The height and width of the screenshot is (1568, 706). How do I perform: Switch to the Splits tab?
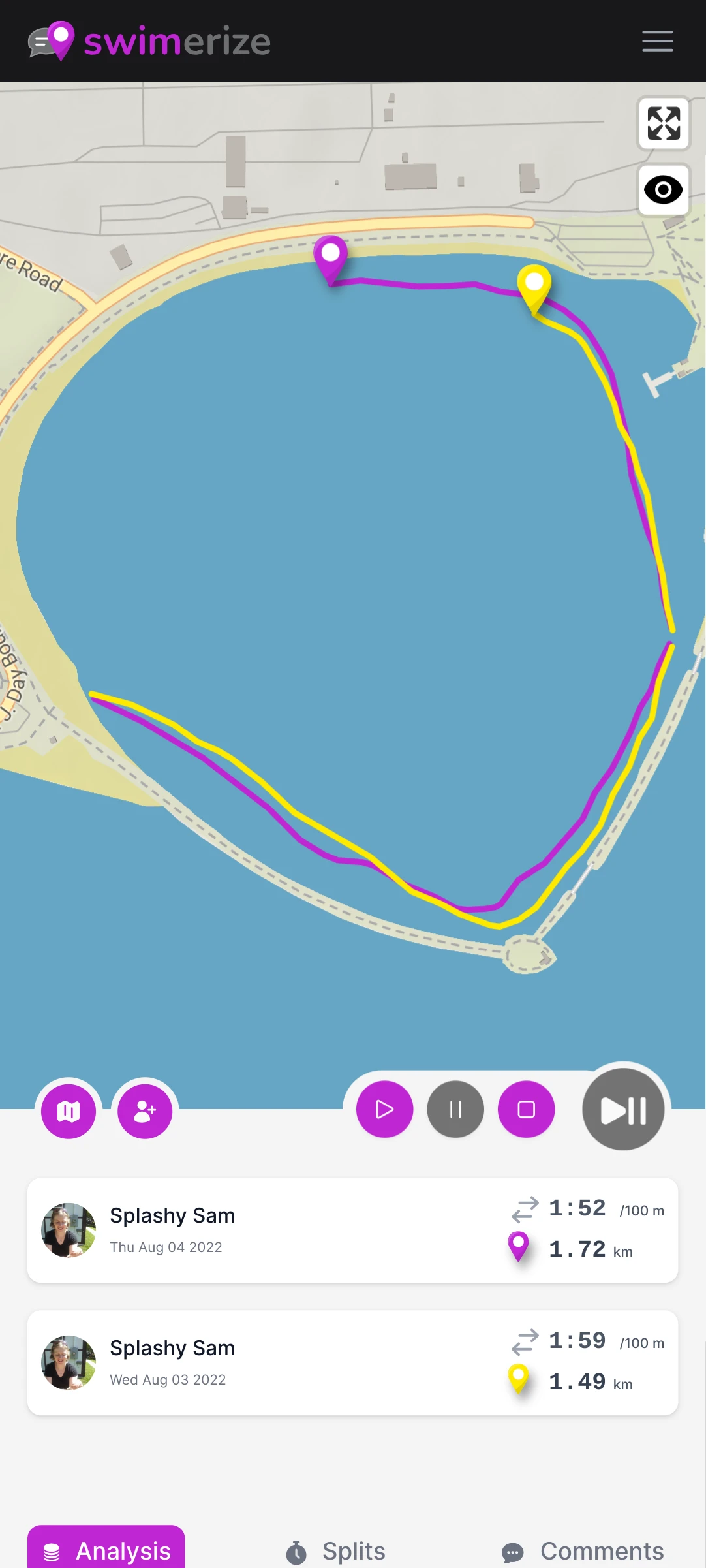click(x=336, y=1551)
